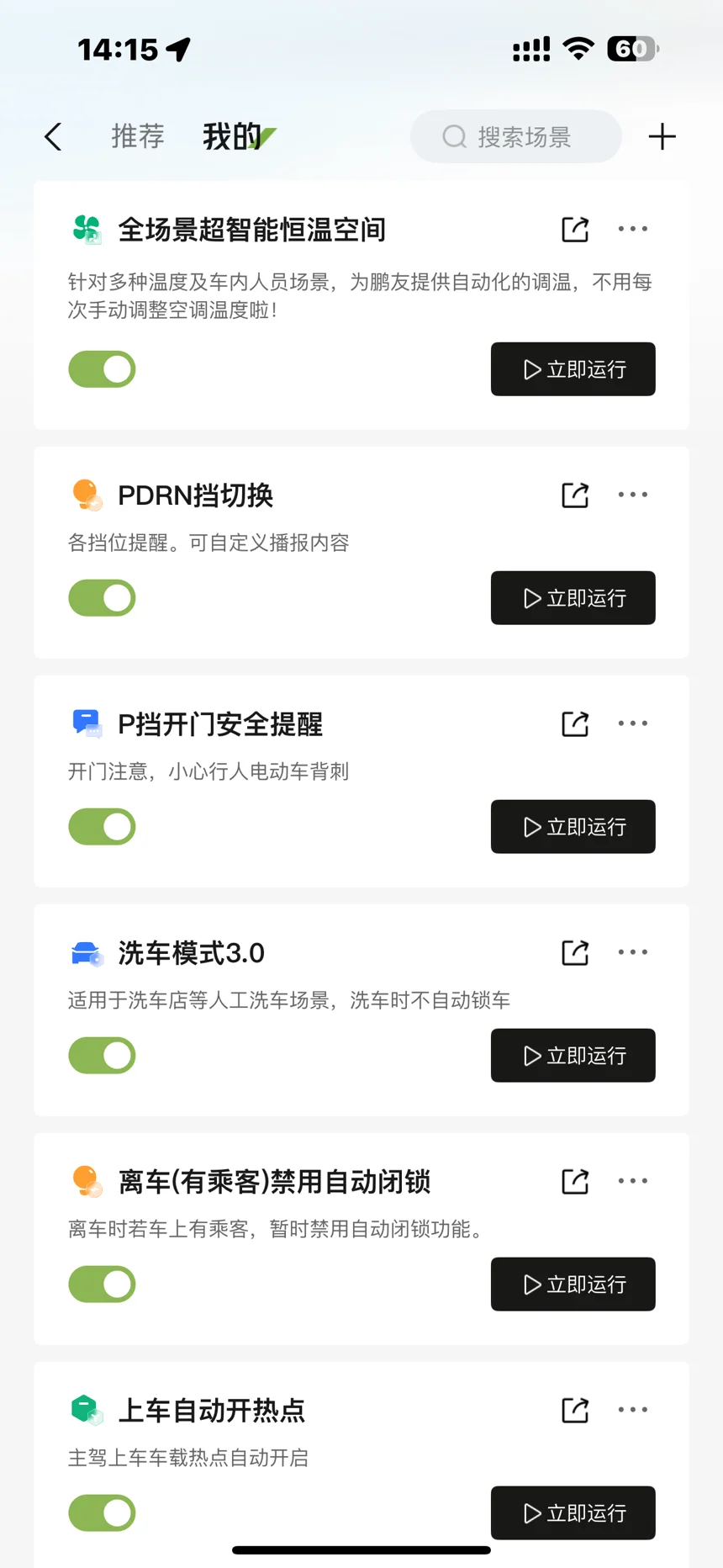Add a new scene with the plus icon
The width and height of the screenshot is (723, 1568).
pos(662,136)
